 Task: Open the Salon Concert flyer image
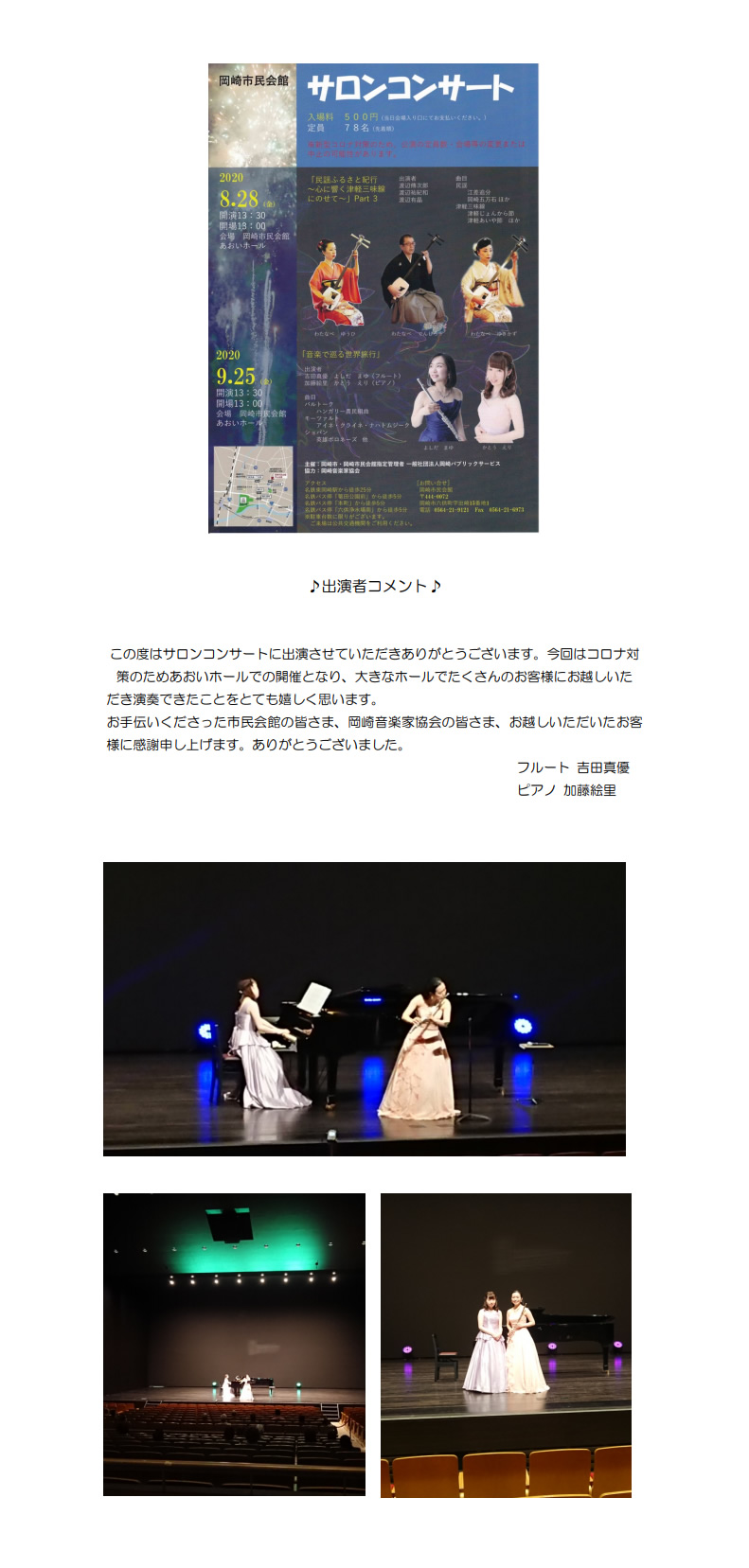point(373,298)
